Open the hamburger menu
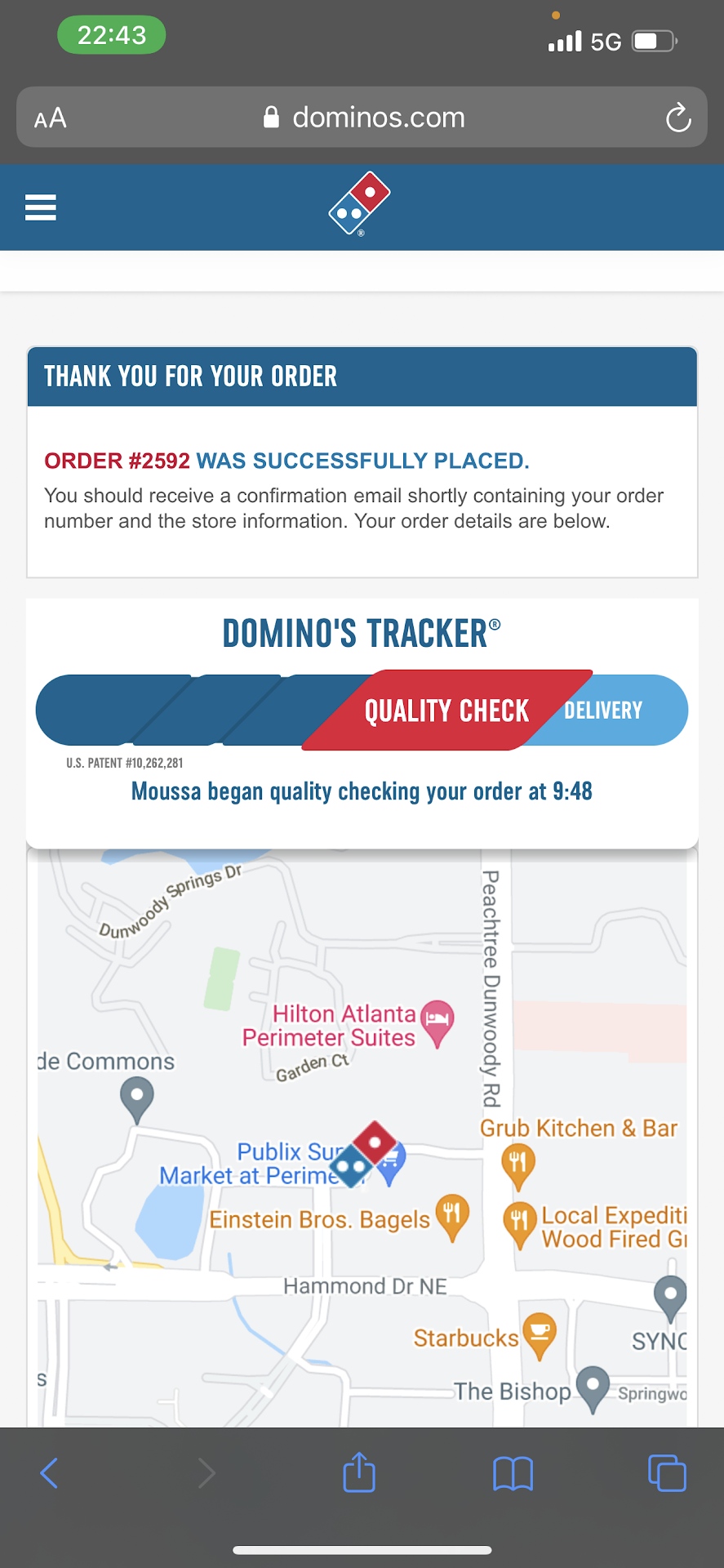Viewport: 724px width, 1568px height. tap(40, 207)
